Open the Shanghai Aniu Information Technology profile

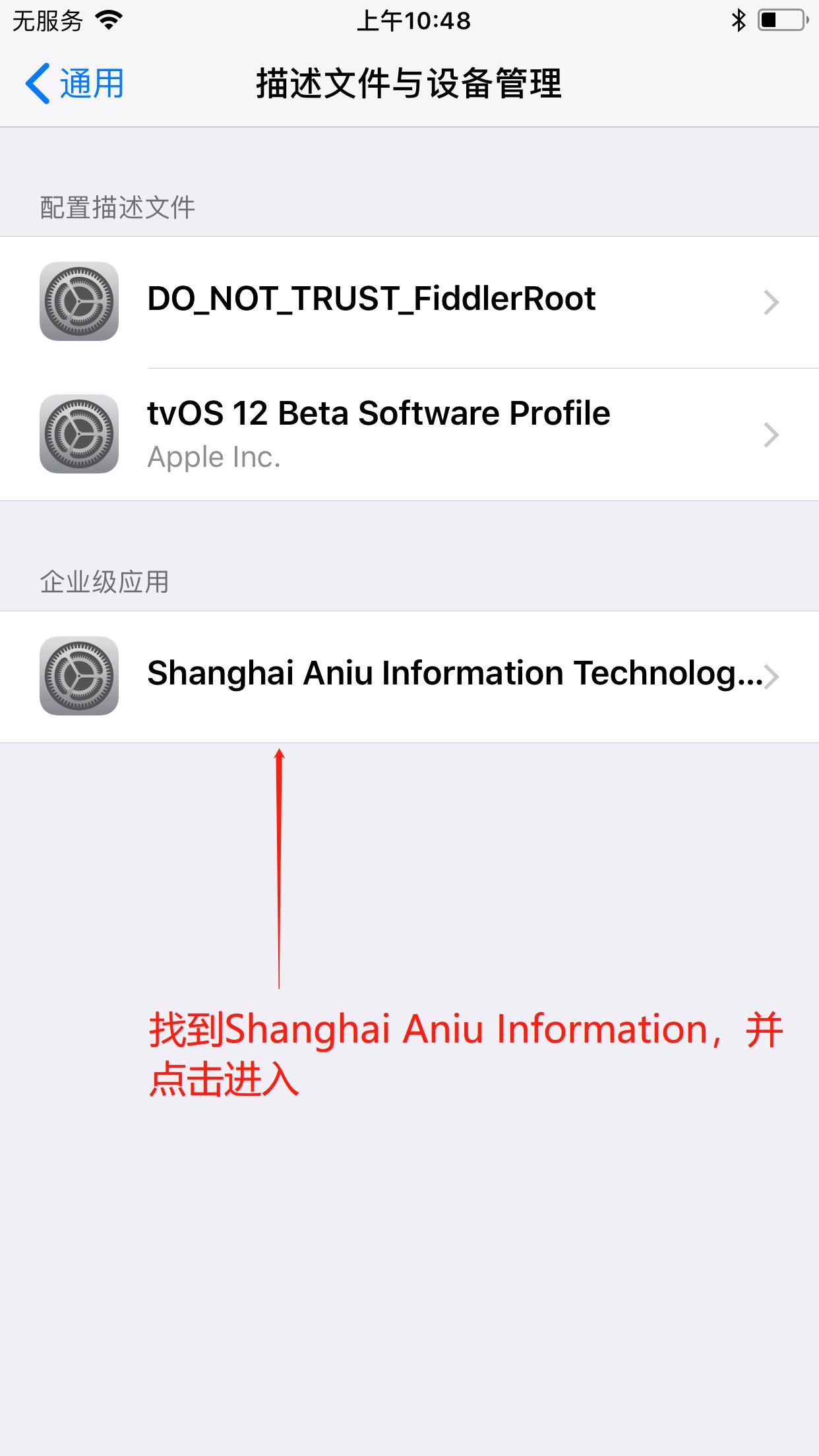[x=409, y=676]
